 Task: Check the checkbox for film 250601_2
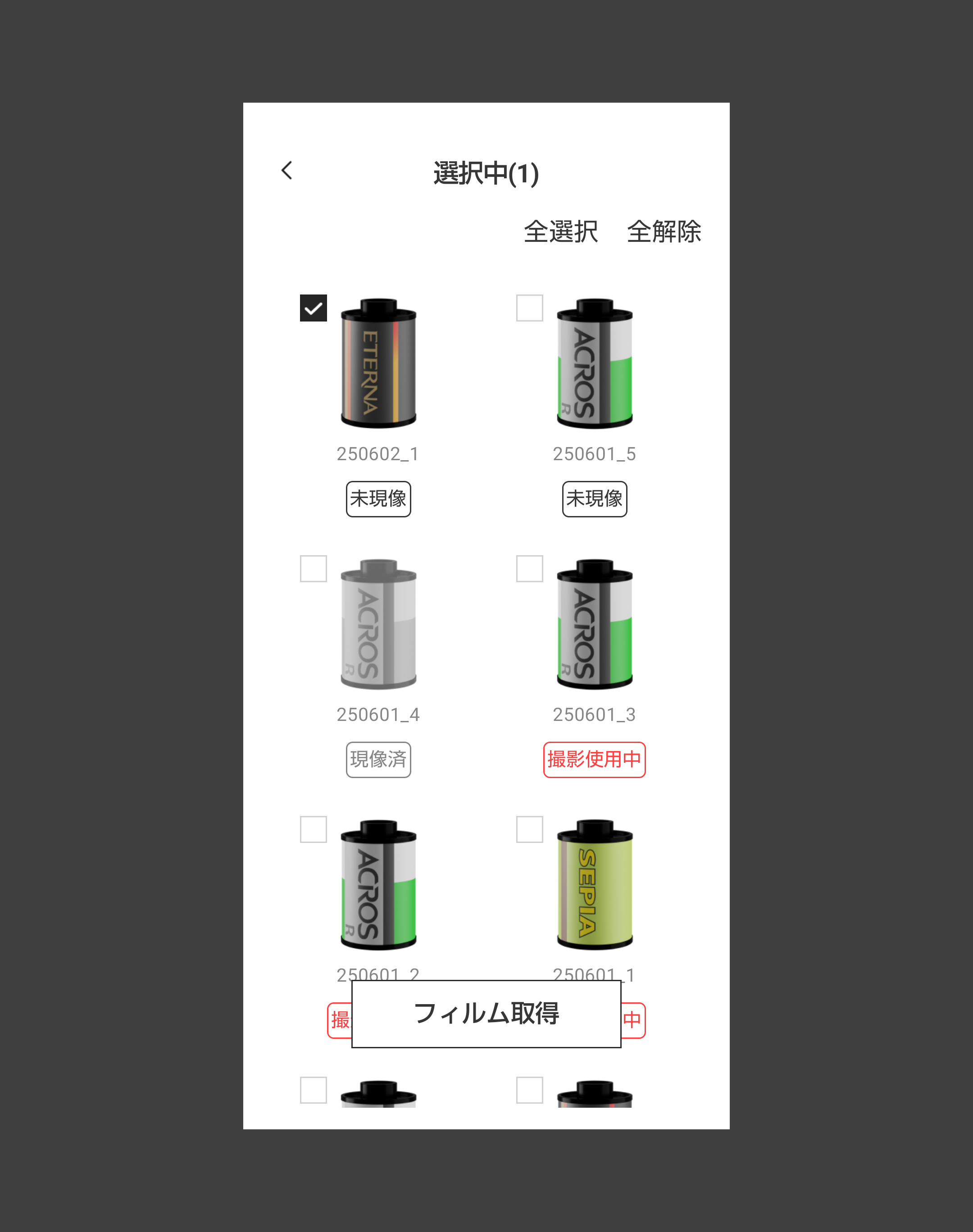pyautogui.click(x=314, y=829)
